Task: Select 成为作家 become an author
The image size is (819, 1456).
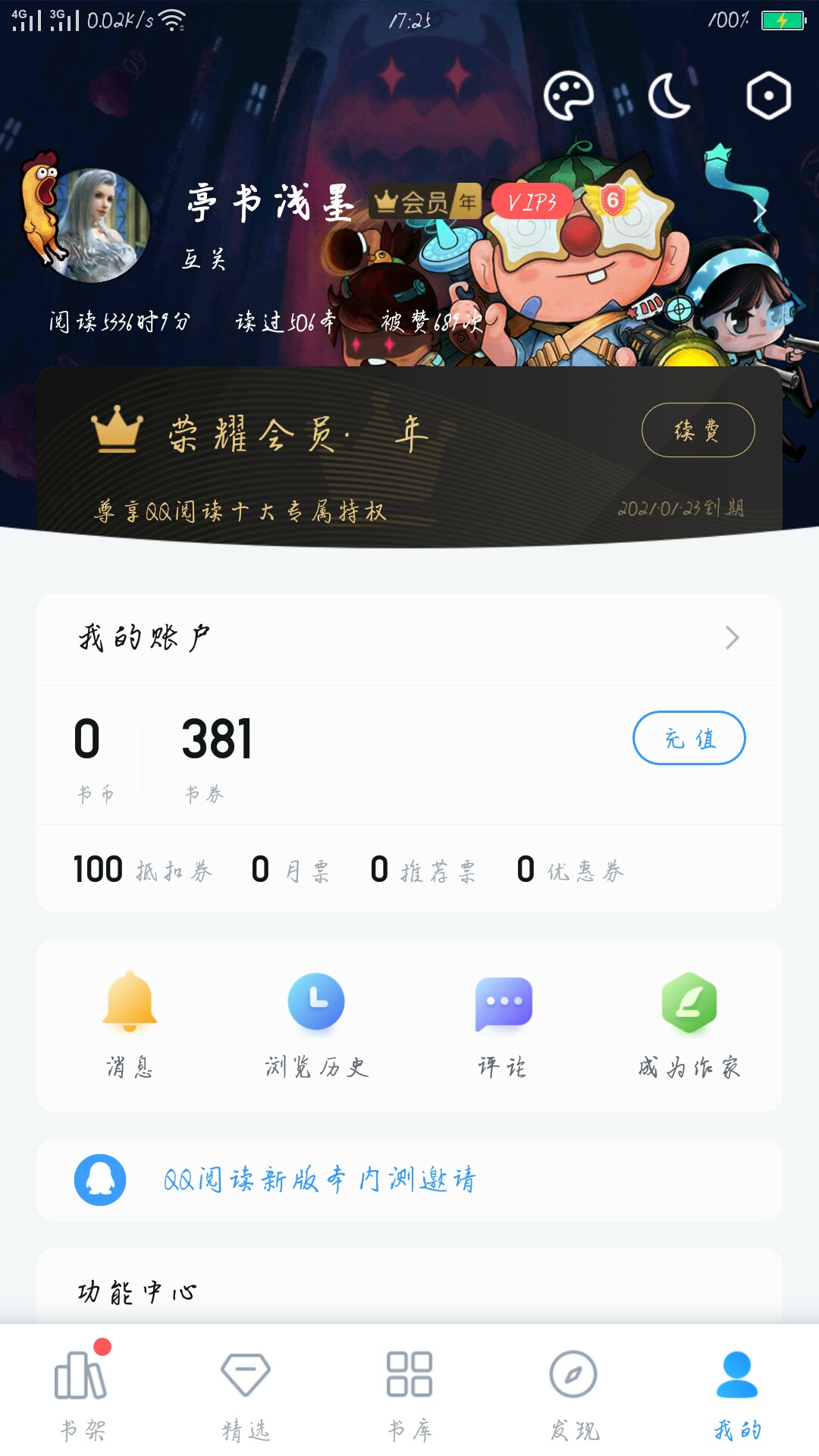Action: coord(689,1025)
